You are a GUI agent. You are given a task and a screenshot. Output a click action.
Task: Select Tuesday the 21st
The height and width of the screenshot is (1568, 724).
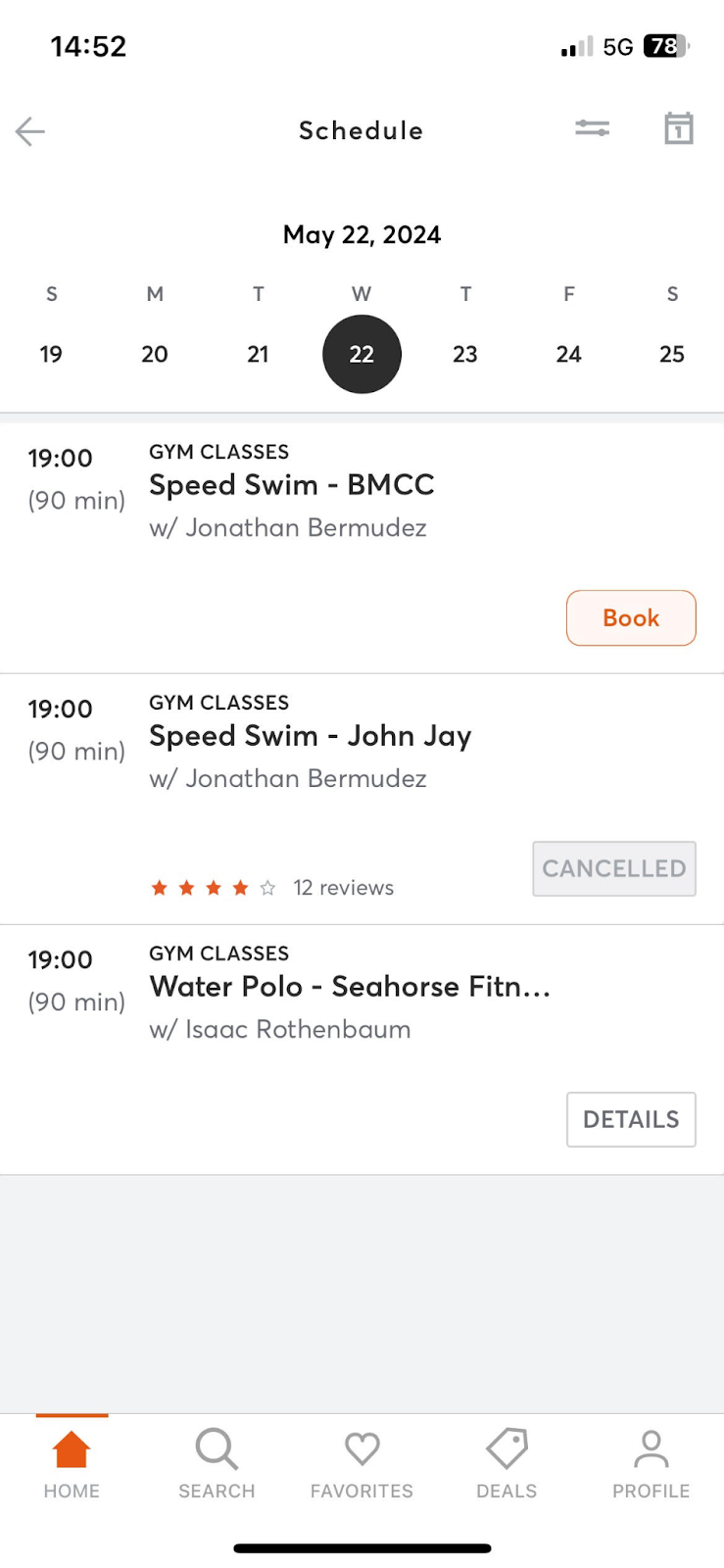pos(258,354)
